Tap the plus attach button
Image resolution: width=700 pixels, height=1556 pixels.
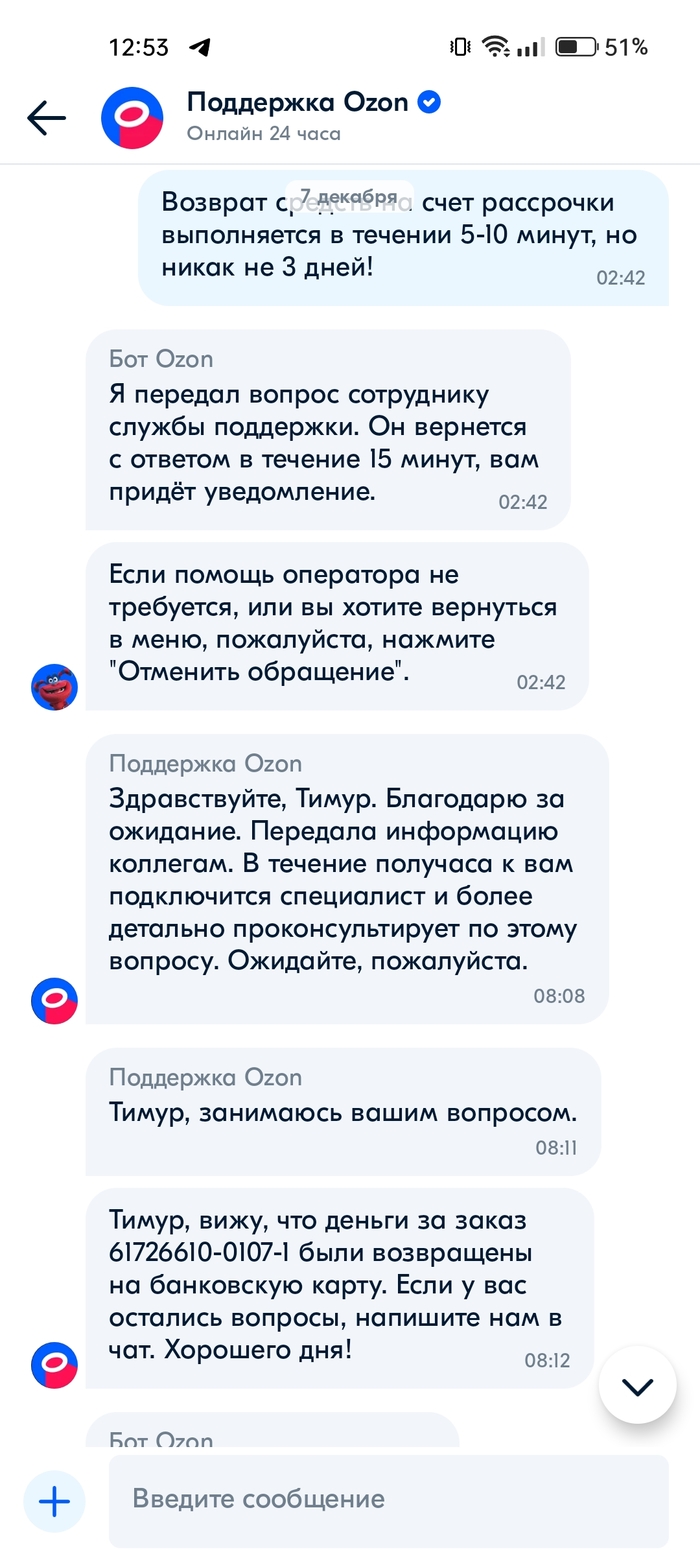(x=54, y=1501)
